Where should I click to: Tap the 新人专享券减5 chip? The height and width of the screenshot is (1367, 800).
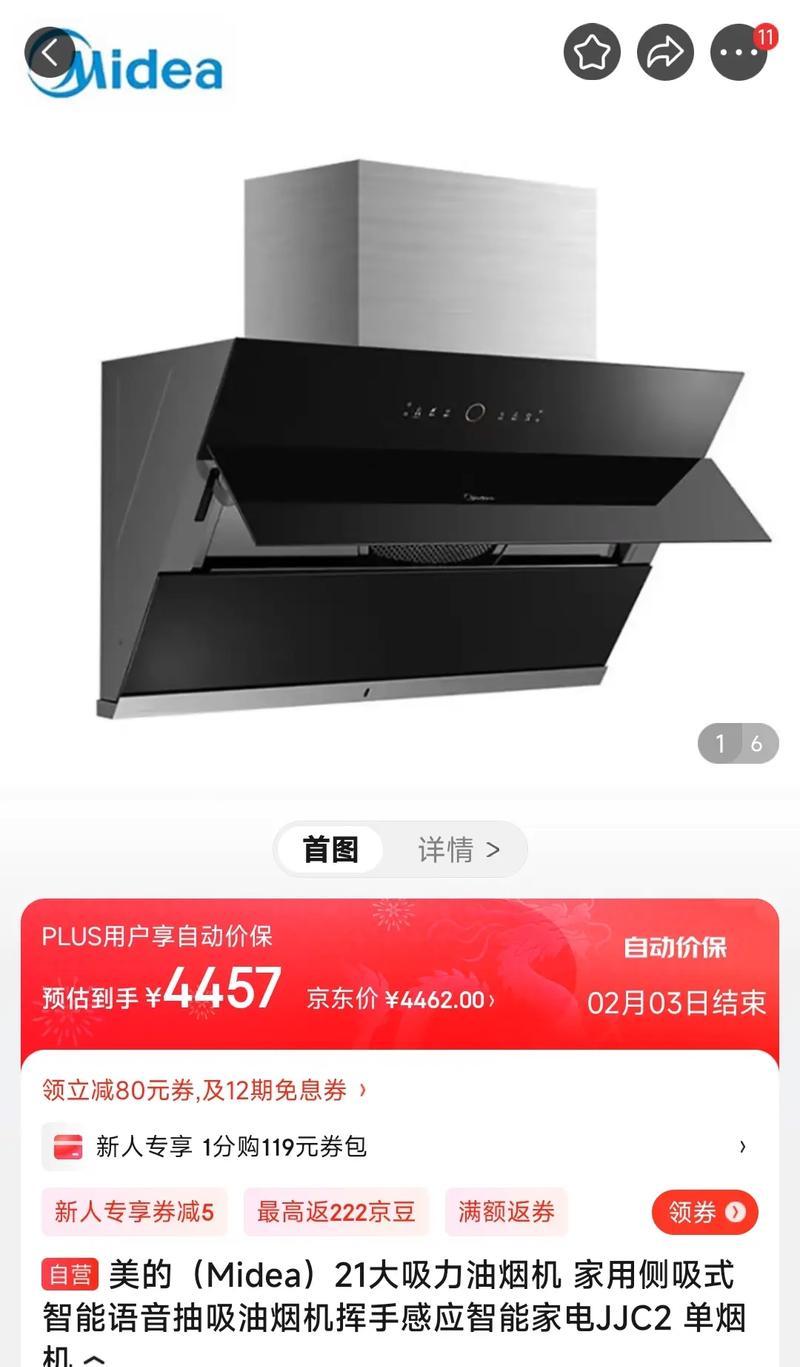[x=134, y=1212]
